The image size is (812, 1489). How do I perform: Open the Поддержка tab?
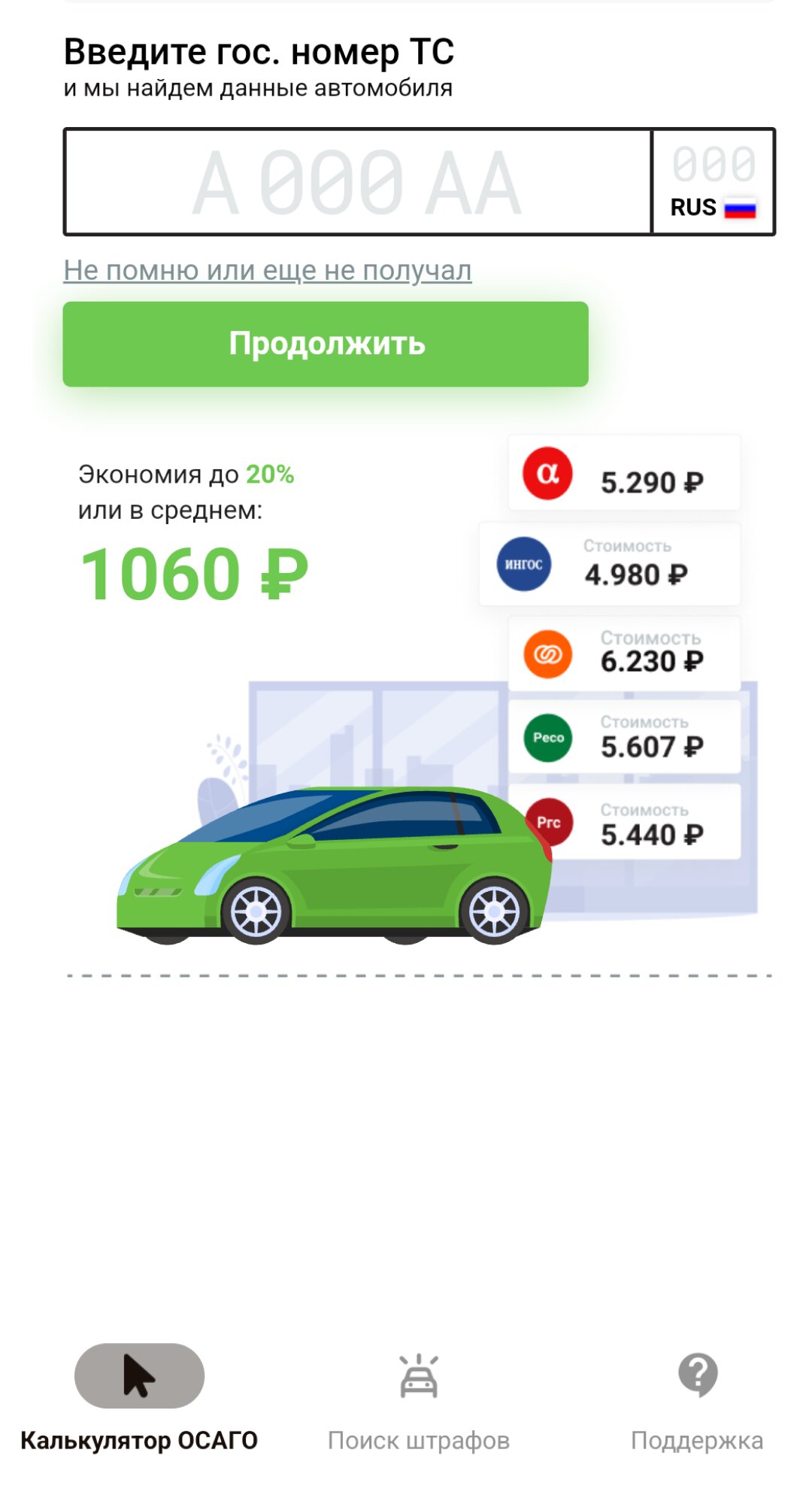point(697,1400)
